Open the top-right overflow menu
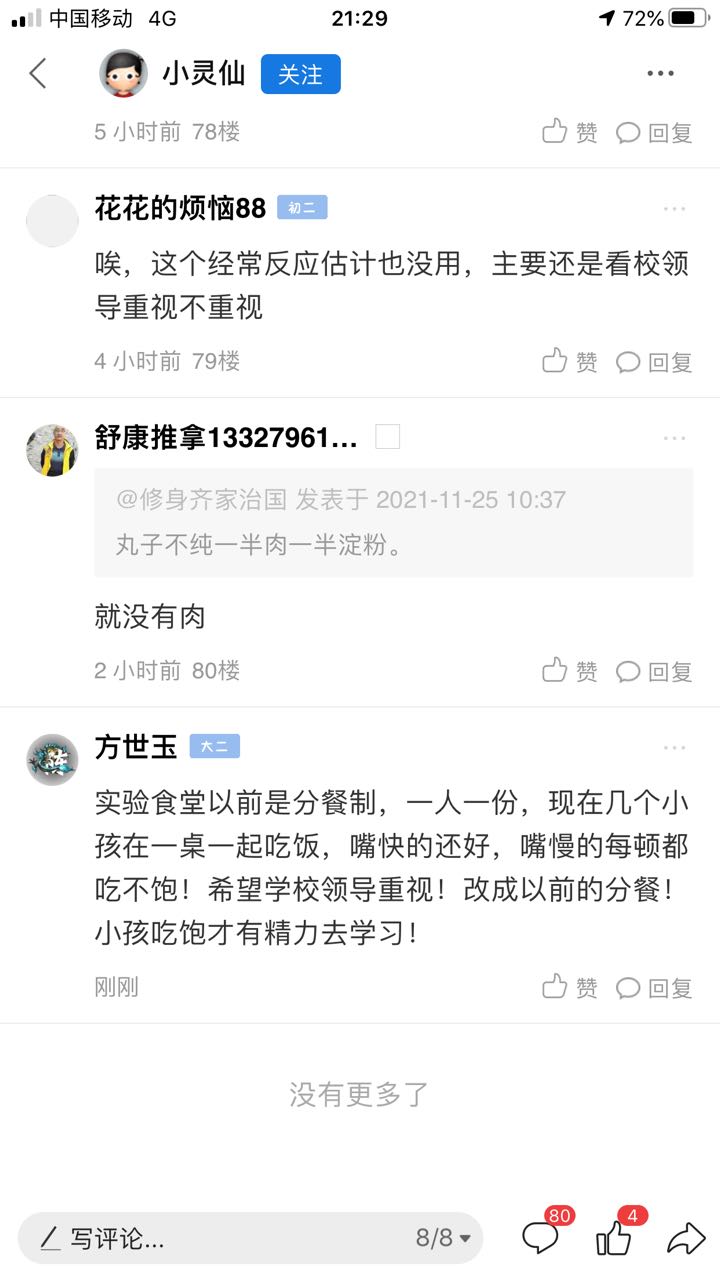The height and width of the screenshot is (1280, 720). [x=660, y=74]
